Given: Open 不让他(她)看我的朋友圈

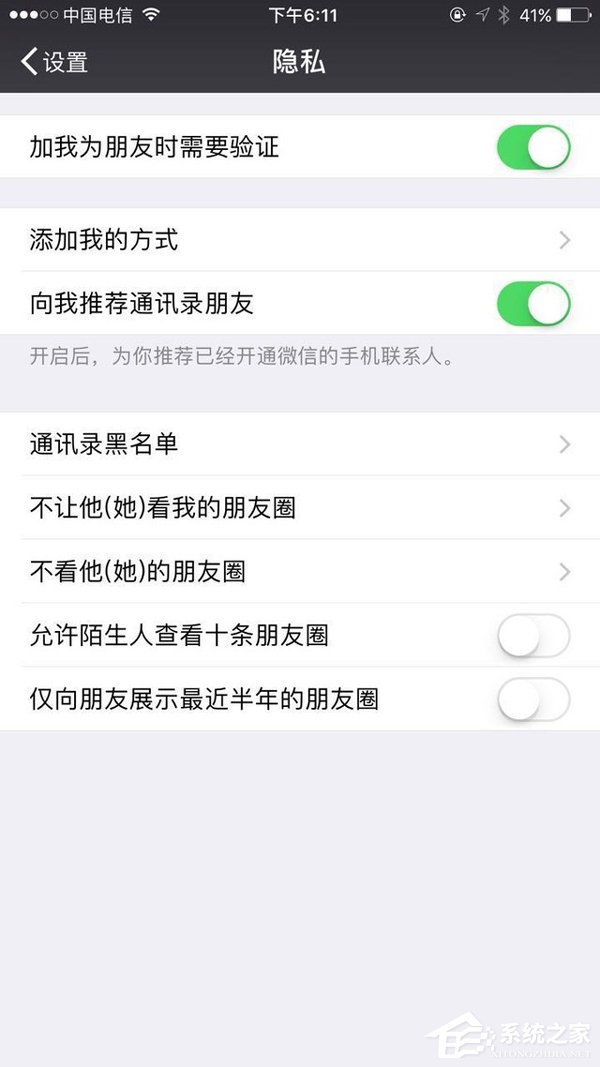Looking at the screenshot, I should coord(300,508).
